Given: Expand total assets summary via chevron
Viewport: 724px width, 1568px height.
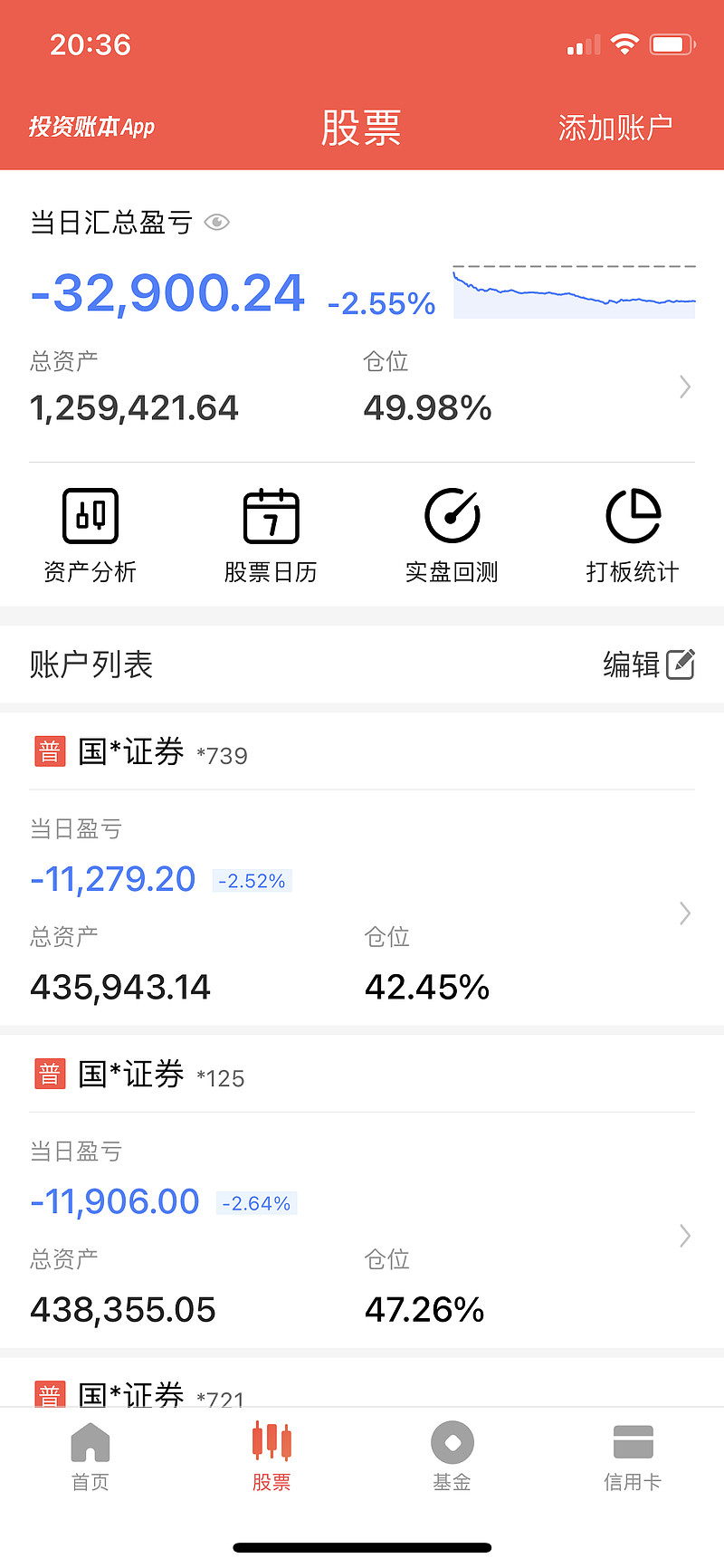Looking at the screenshot, I should click(685, 387).
